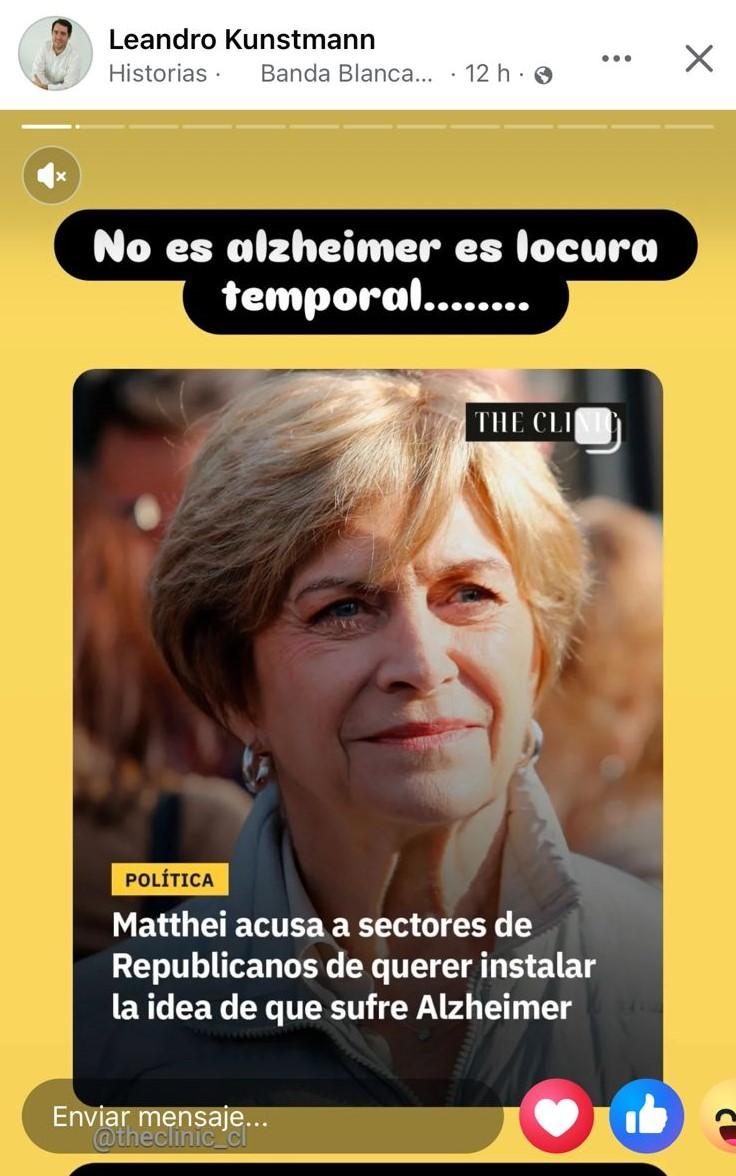
Task: Close the story with the X
Action: pos(698,58)
